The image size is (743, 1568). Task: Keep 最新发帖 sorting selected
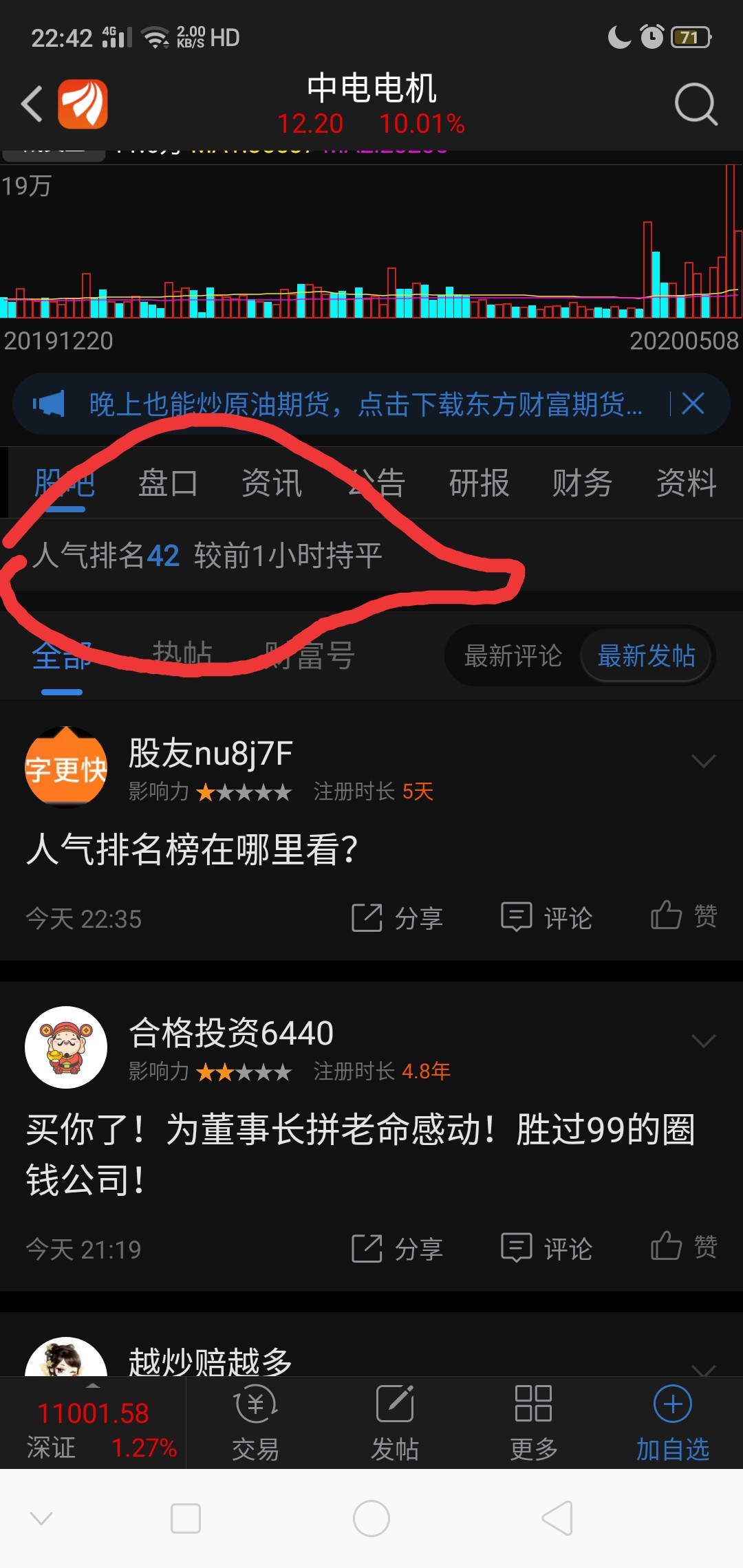[x=646, y=655]
